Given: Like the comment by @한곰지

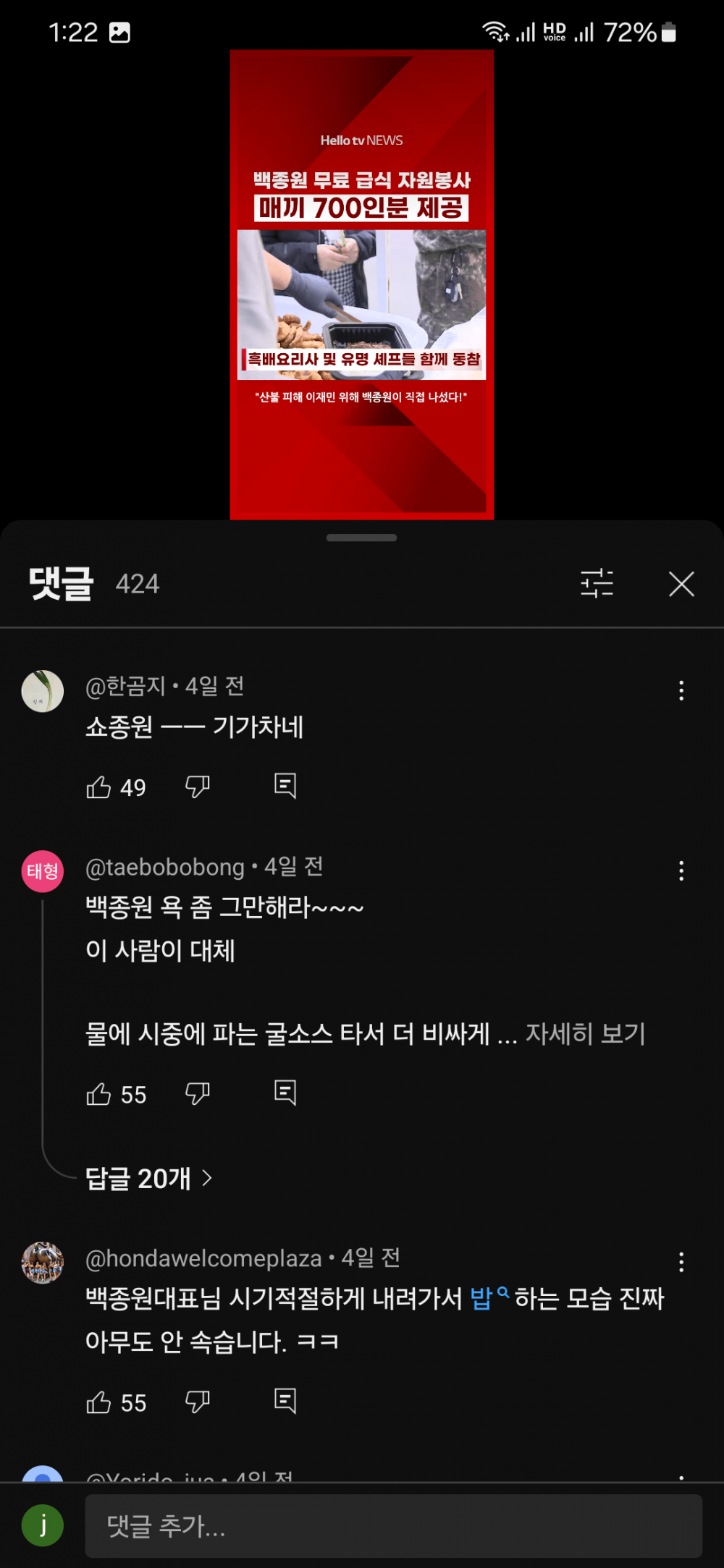Looking at the screenshot, I should pos(99,787).
